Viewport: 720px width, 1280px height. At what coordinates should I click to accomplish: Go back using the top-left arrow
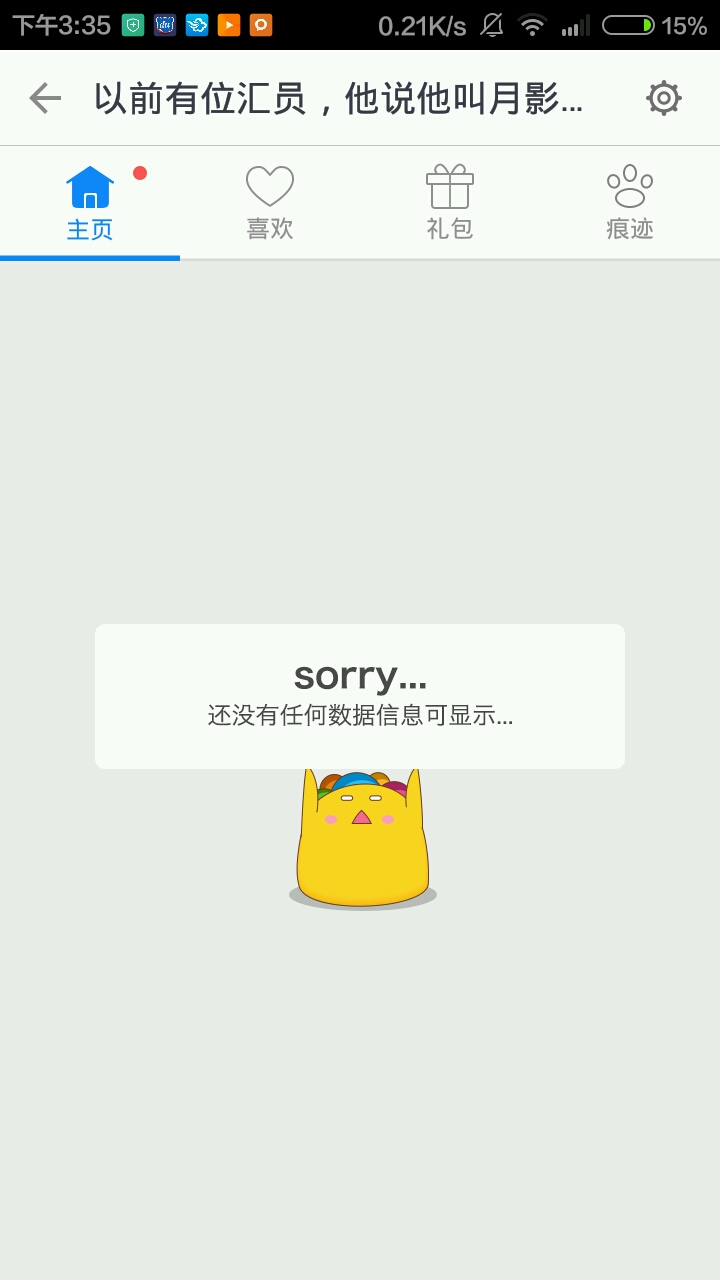coord(45,98)
